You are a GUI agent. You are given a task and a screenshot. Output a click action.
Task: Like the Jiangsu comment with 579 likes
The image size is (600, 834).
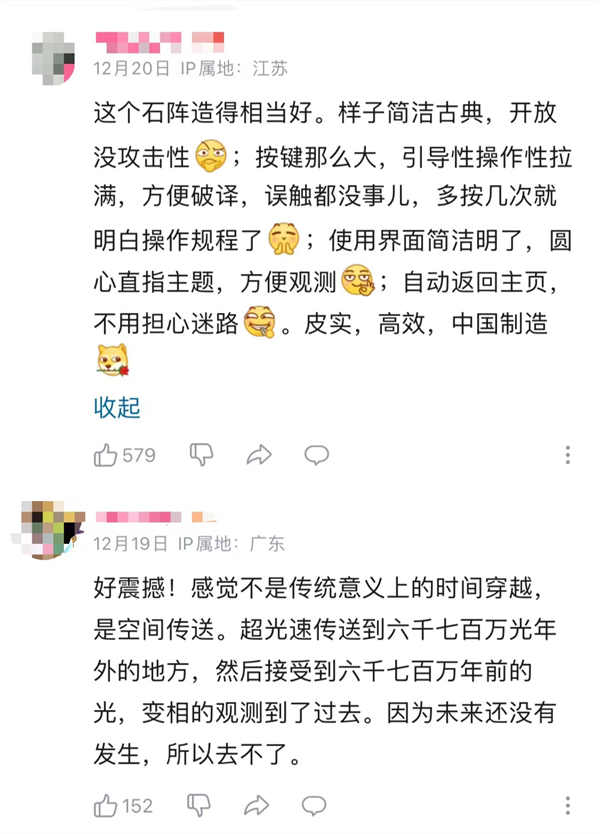107,455
